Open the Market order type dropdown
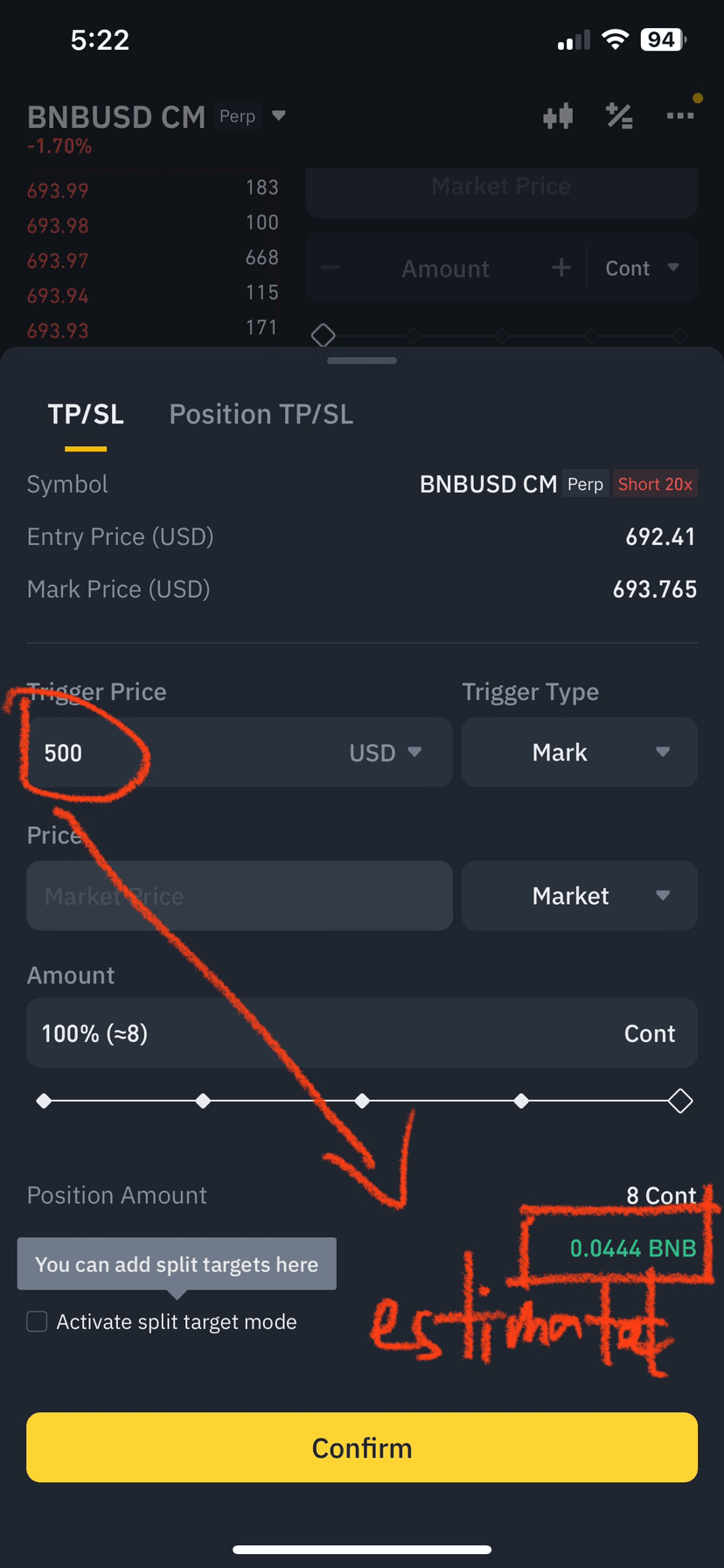 579,896
